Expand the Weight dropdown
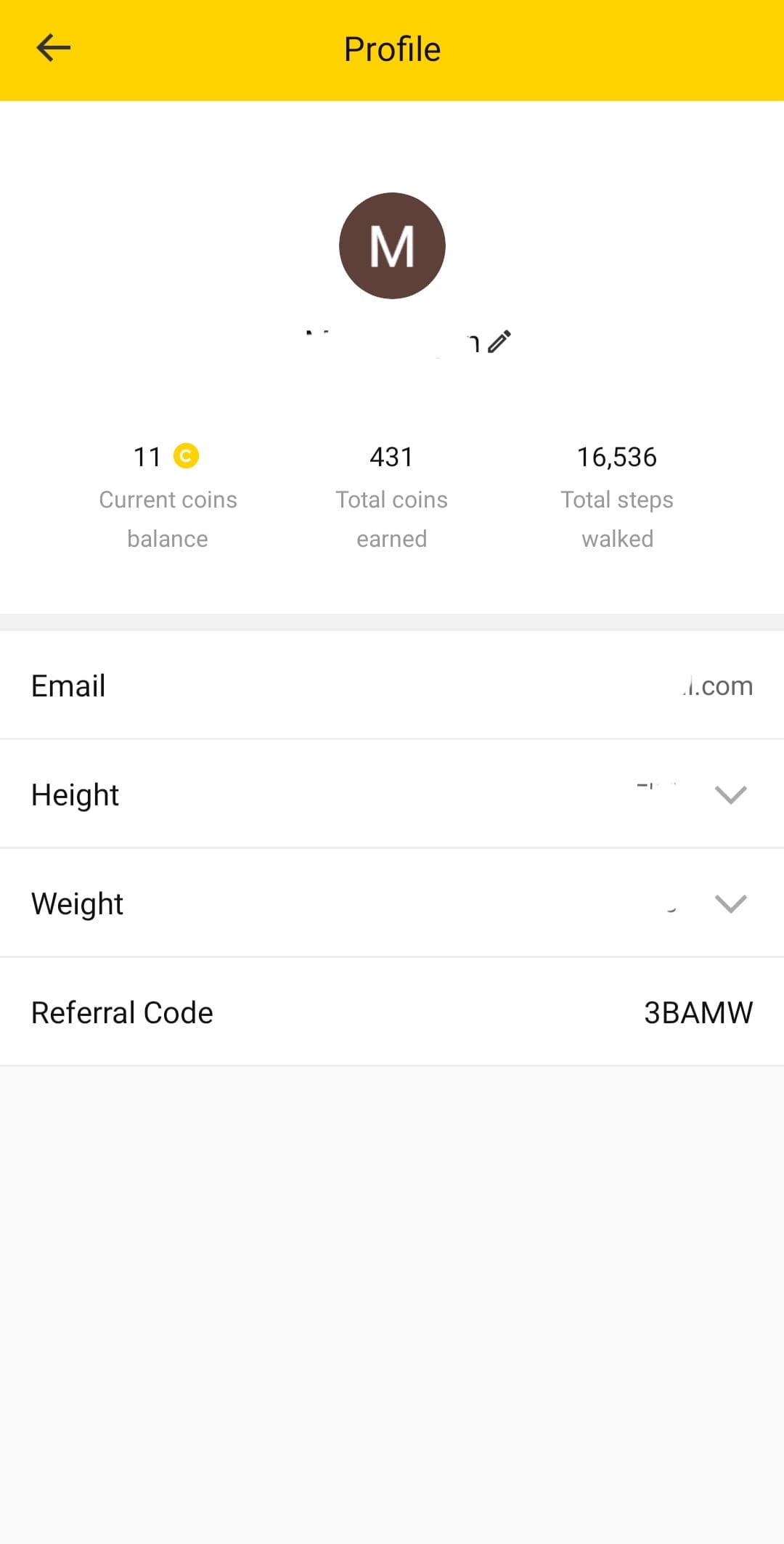The height and width of the screenshot is (1544, 784). click(730, 903)
